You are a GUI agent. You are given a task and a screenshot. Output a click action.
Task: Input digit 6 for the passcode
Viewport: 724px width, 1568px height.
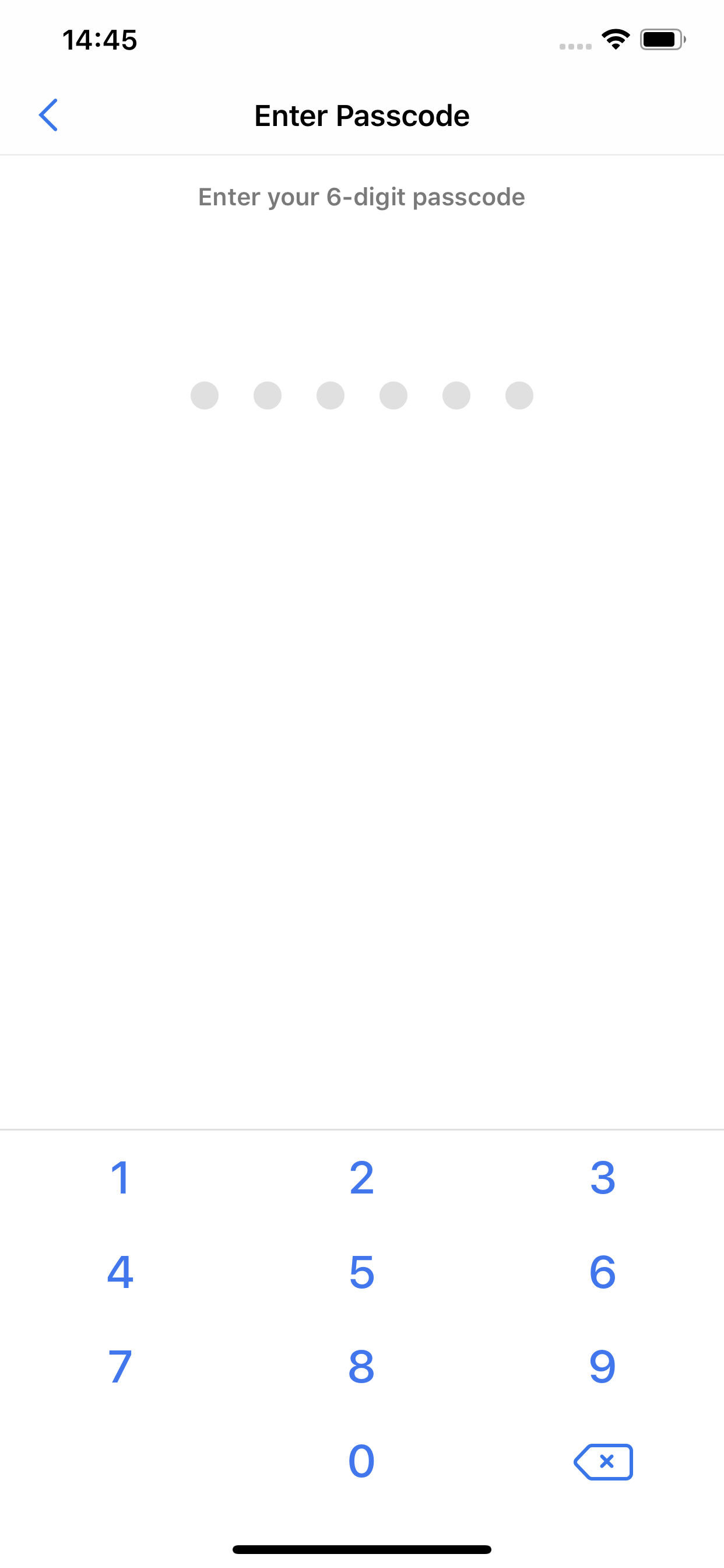pos(603,1272)
